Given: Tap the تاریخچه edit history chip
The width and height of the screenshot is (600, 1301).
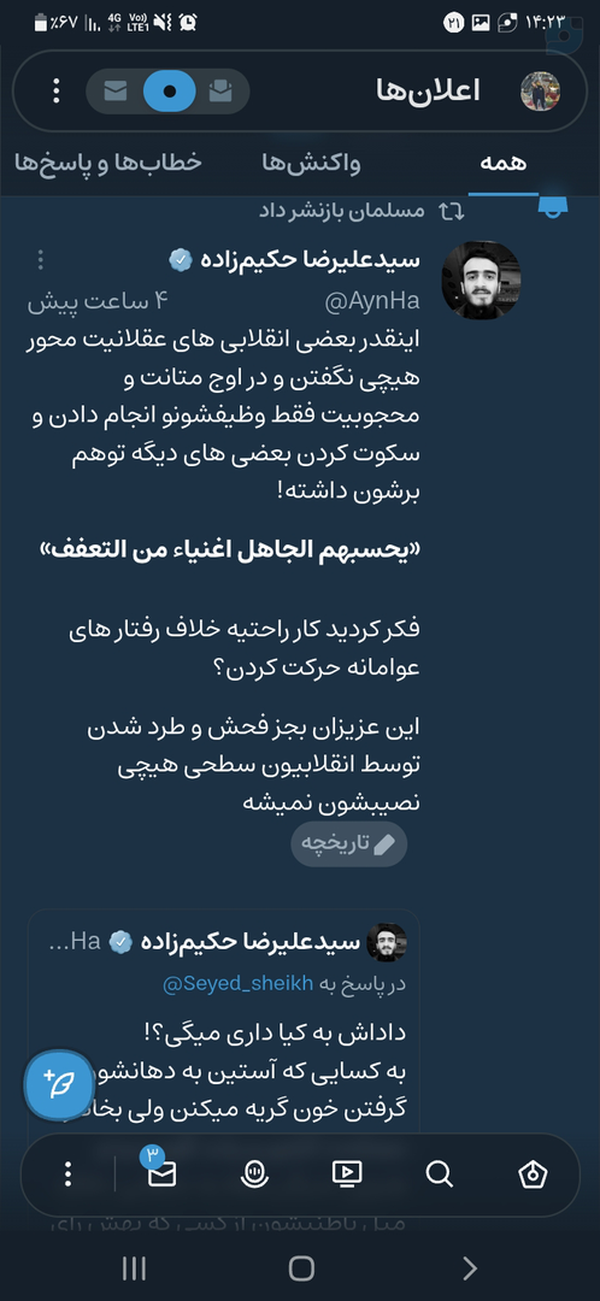Looking at the screenshot, I should (x=349, y=844).
